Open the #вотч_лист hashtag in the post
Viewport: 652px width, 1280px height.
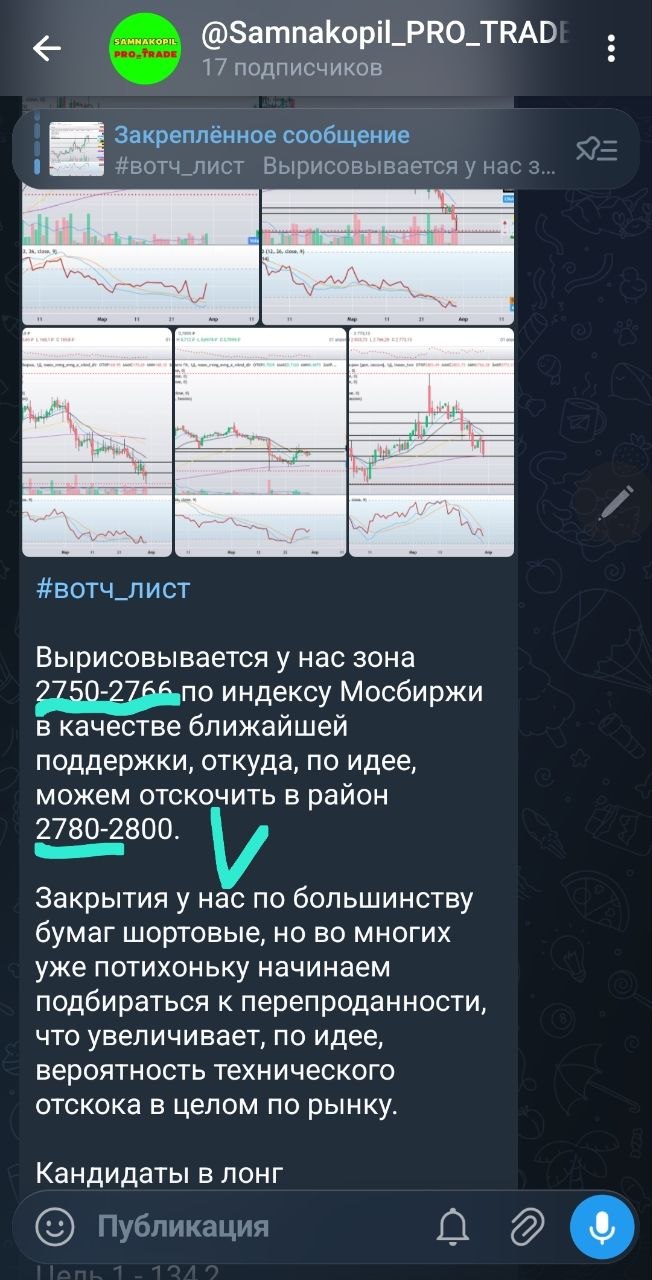tap(113, 588)
